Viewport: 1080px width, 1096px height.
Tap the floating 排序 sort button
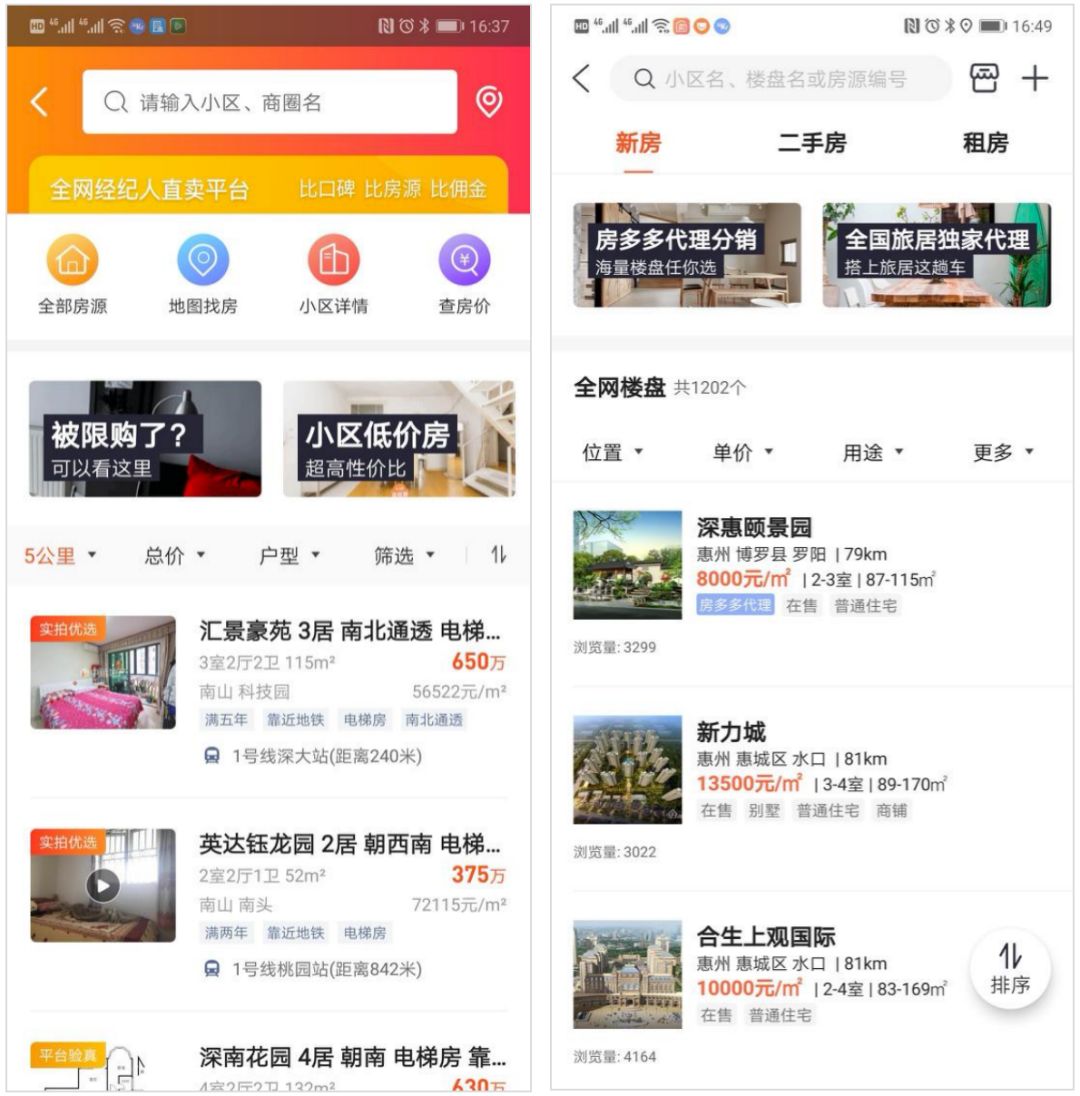click(1010, 968)
